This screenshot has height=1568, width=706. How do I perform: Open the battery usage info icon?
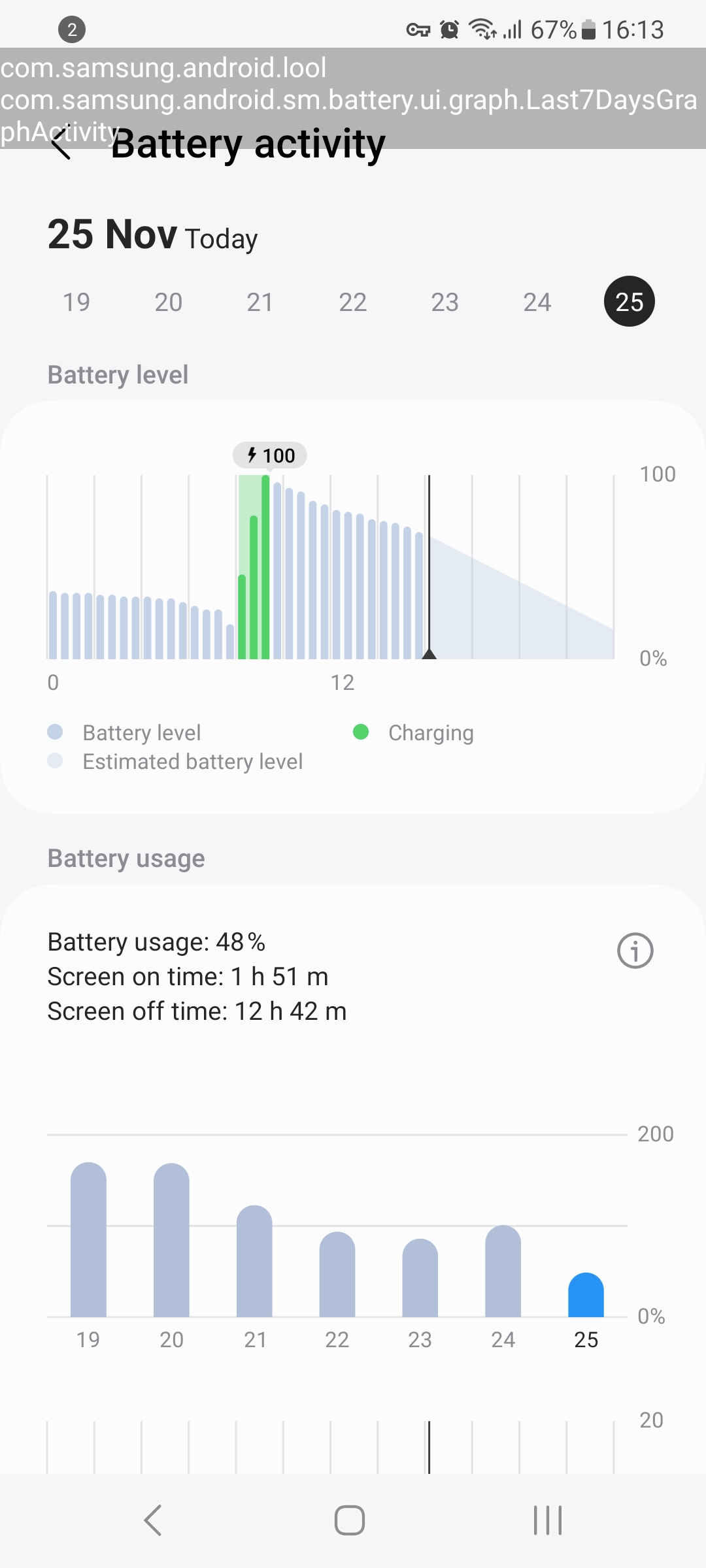click(635, 951)
